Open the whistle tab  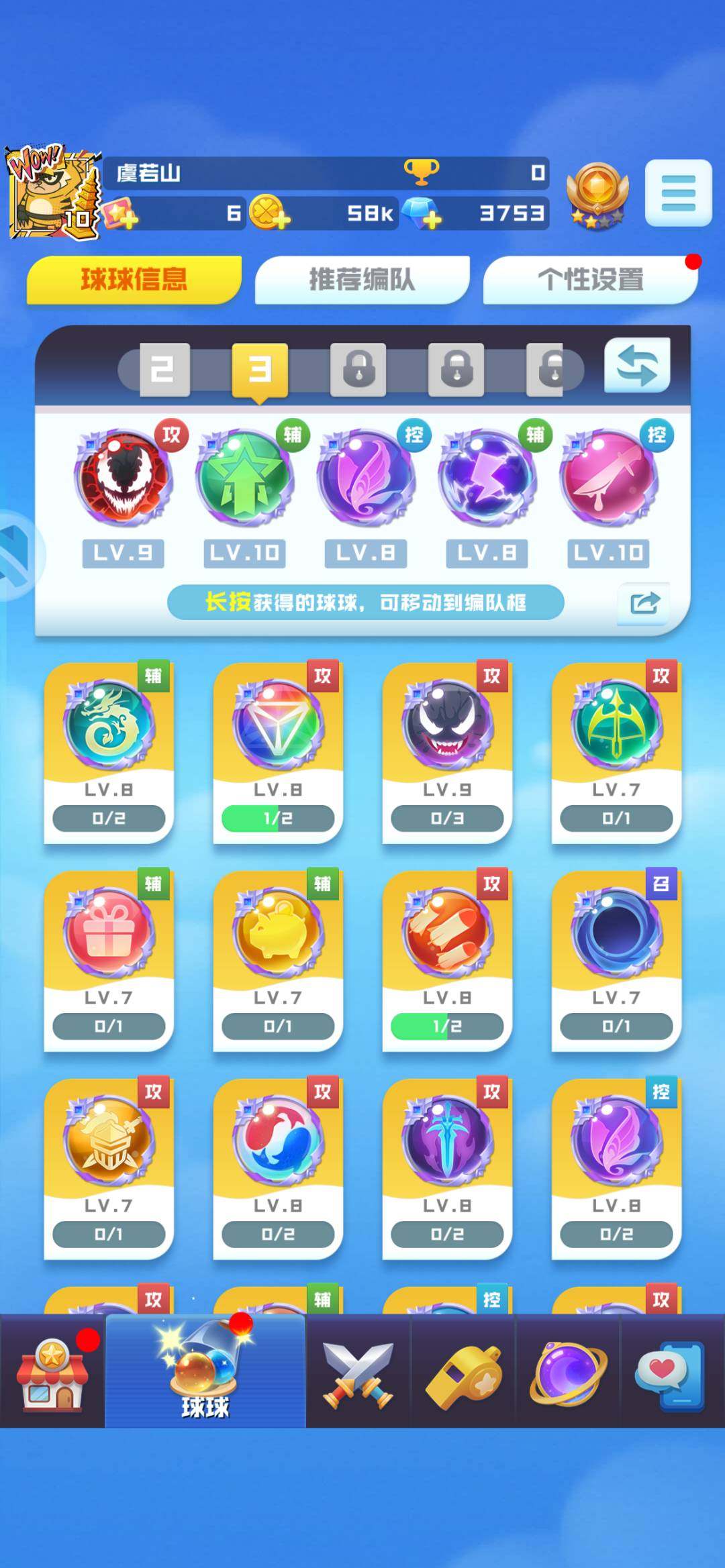[463, 1373]
